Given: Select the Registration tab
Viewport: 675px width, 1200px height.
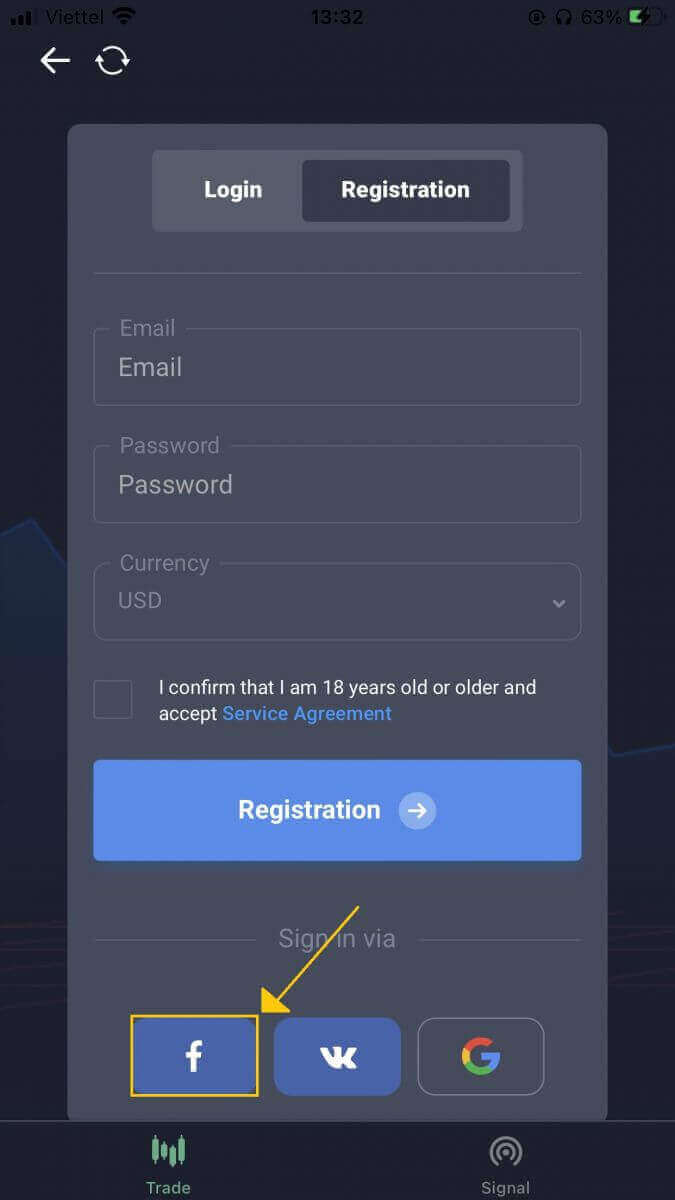Looking at the screenshot, I should pos(405,190).
